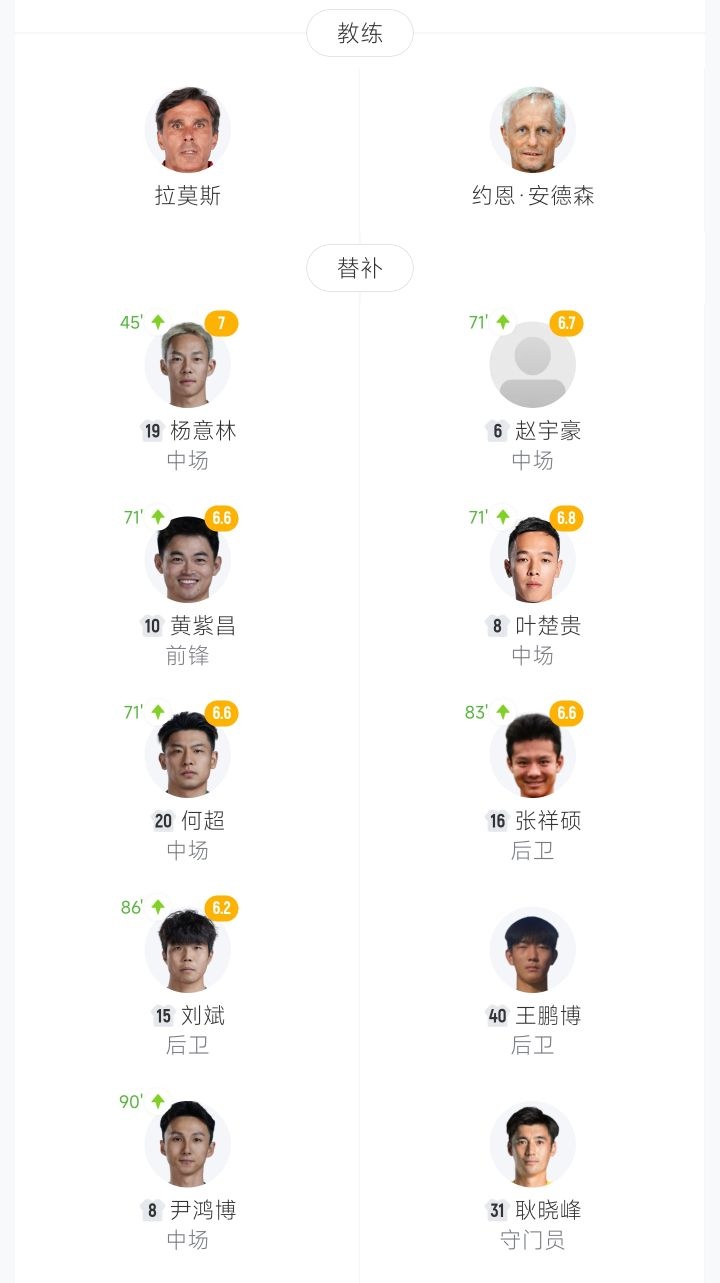View 叶楚贵's player profile
720x1283 pixels.
(x=533, y=560)
